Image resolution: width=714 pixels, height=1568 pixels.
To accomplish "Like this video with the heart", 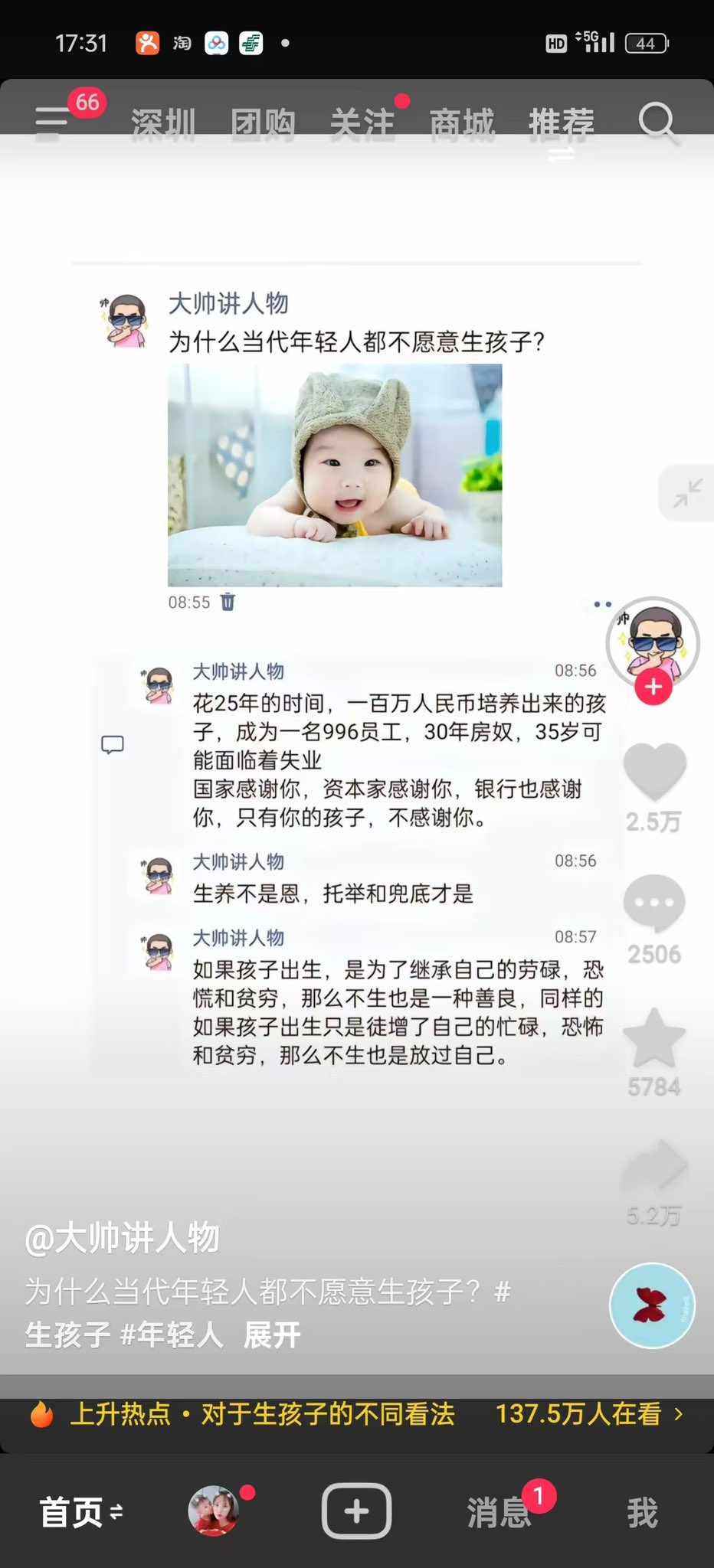I will (653, 772).
